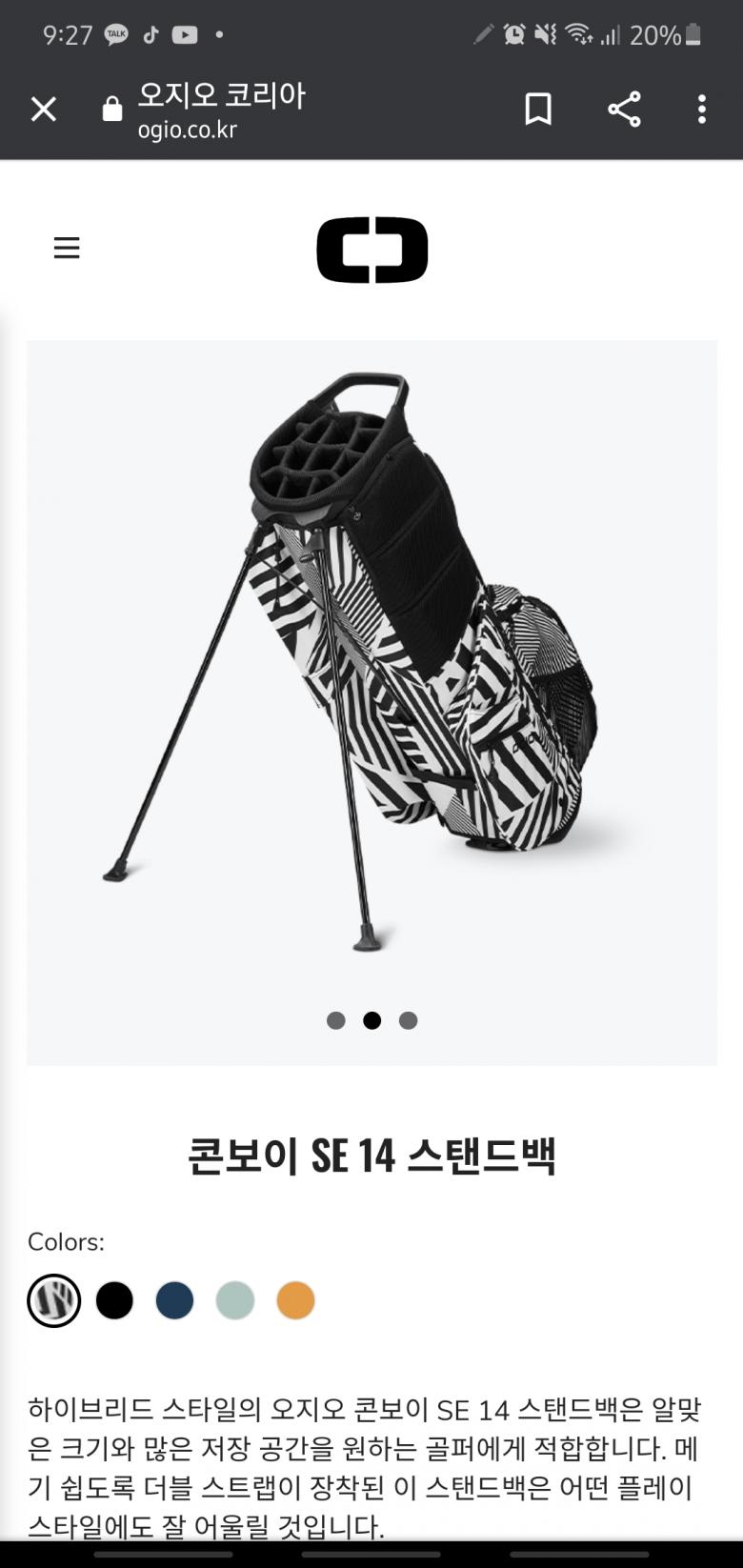This screenshot has height=1568, width=743.
Task: Go to the third product image dot
Action: (x=408, y=1020)
